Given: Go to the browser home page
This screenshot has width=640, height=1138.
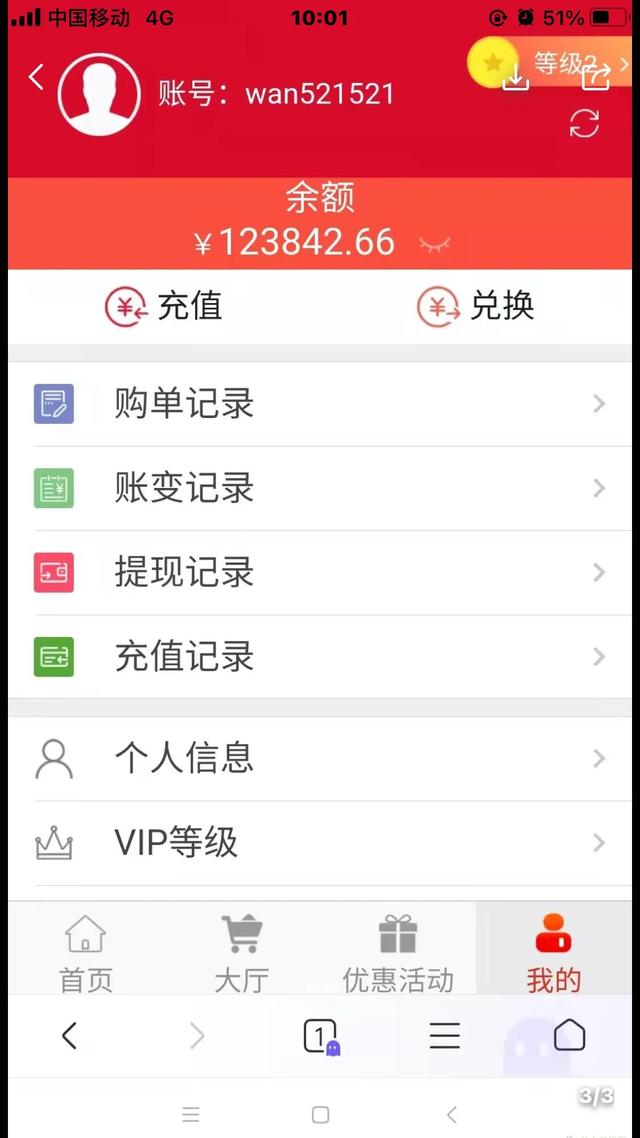Looking at the screenshot, I should click(570, 1035).
